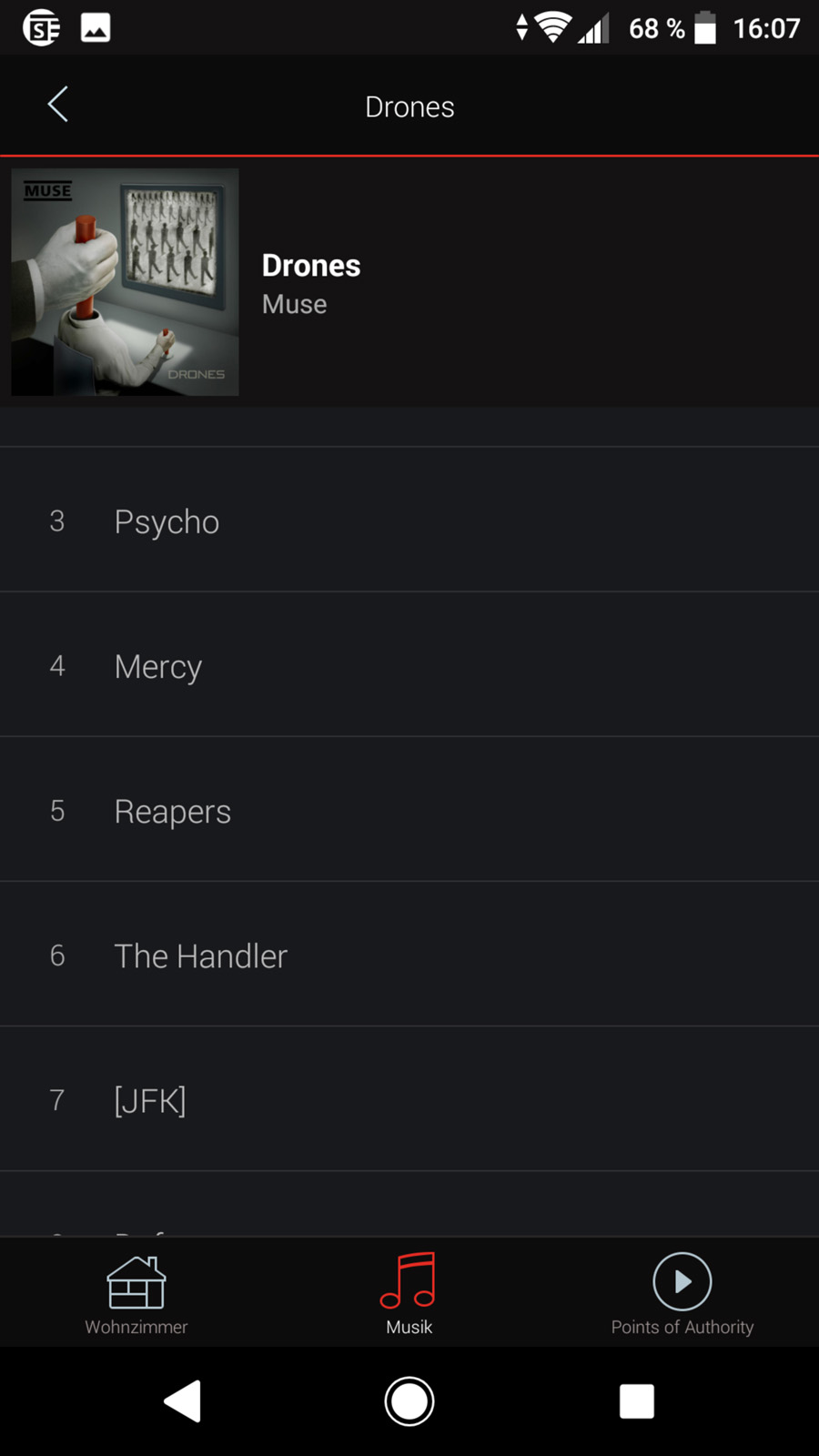Open the Points of Authority playback tab
Viewport: 819px width, 1456px height.
pyautogui.click(x=682, y=1293)
